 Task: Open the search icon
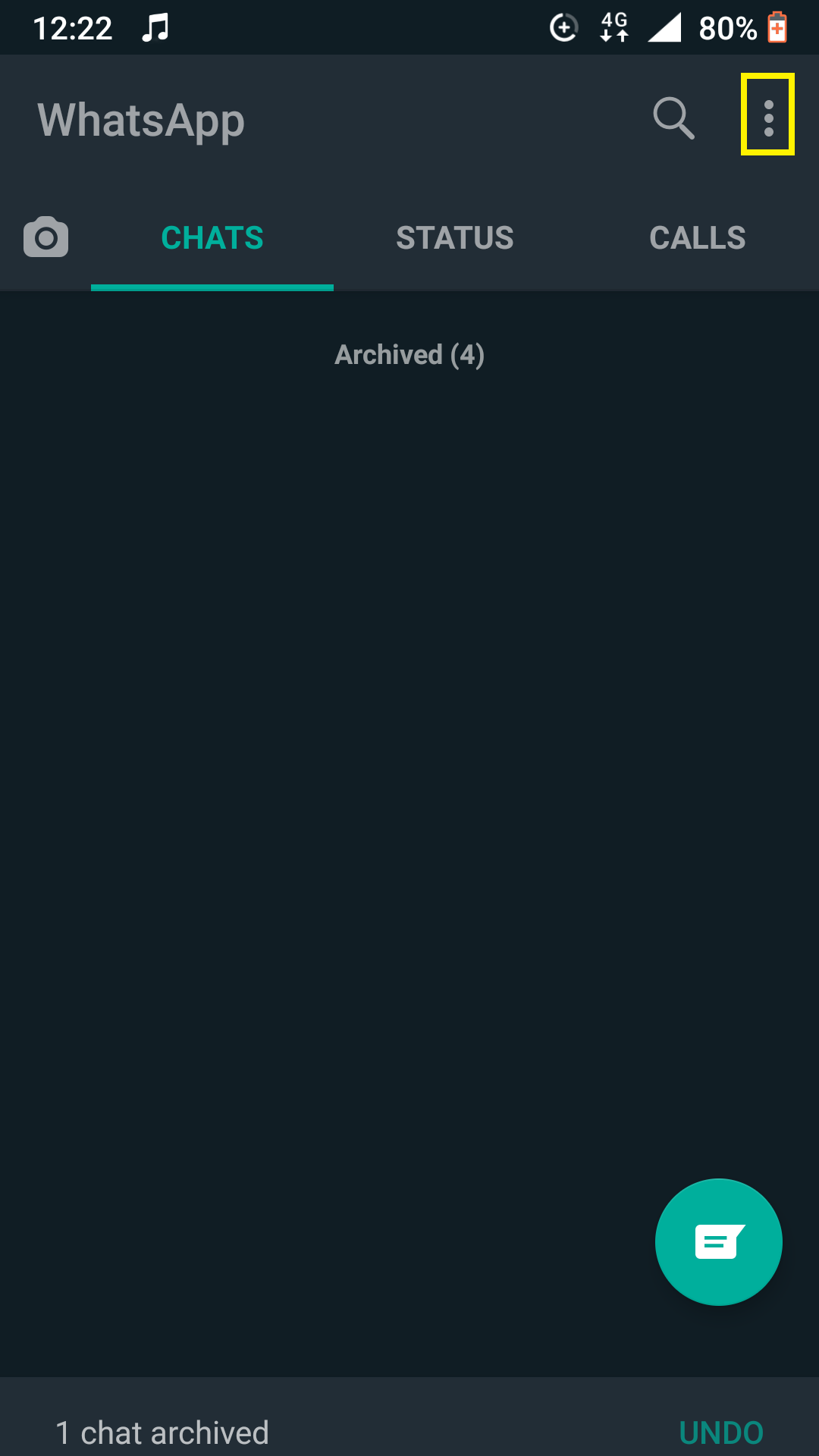673,118
